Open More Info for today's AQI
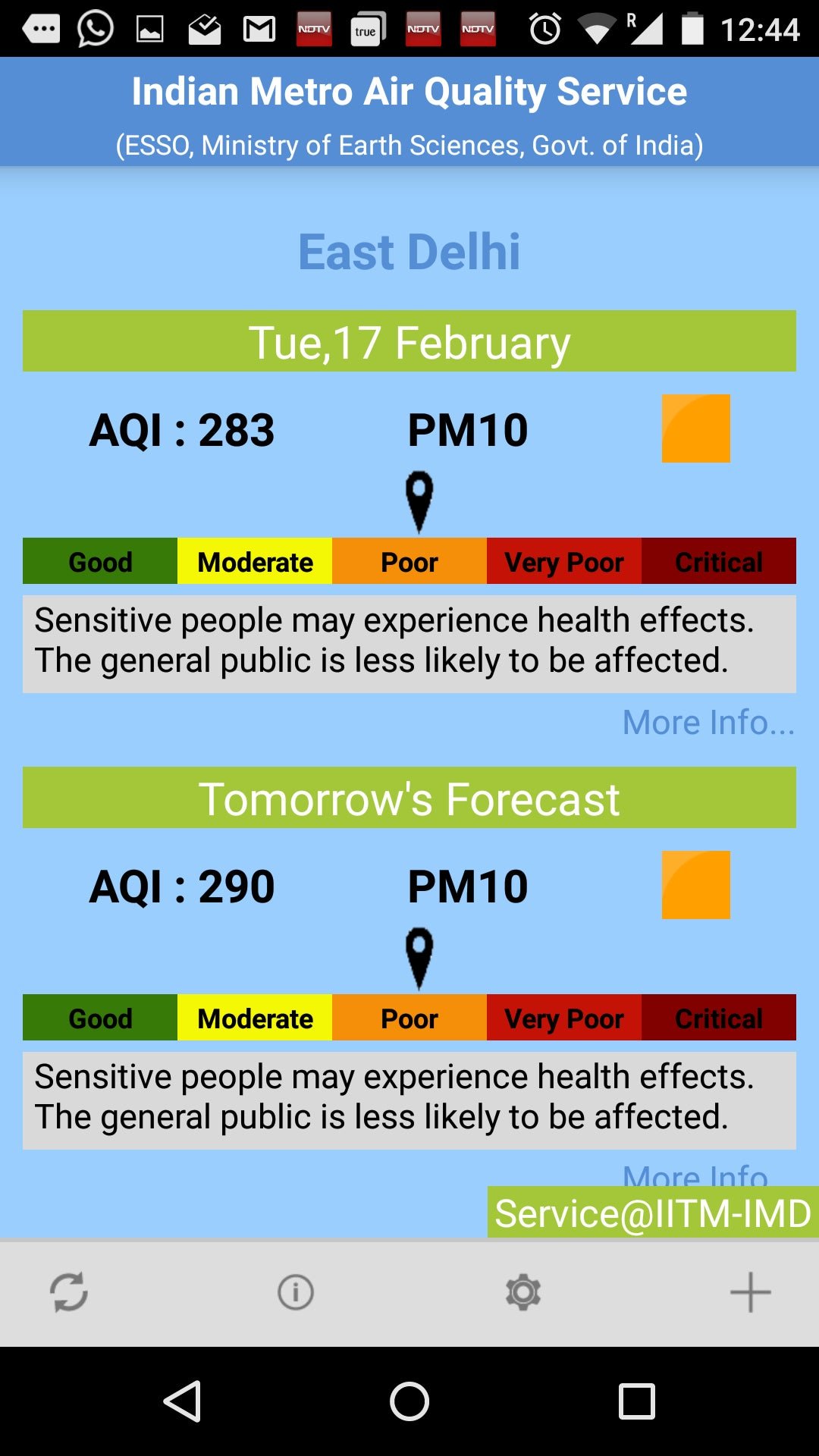This screenshot has width=819, height=1456. [708, 723]
